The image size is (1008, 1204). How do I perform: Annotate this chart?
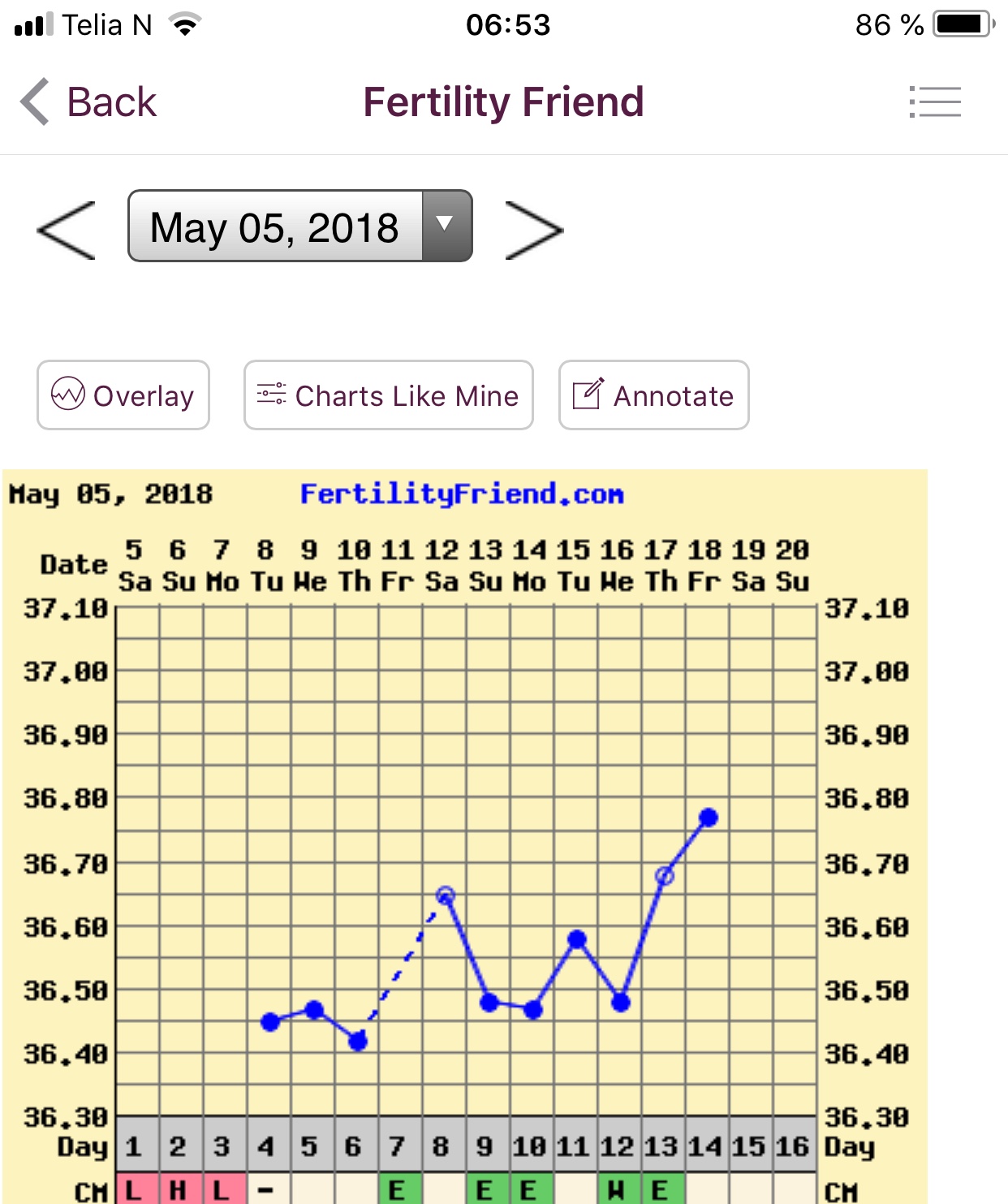[653, 395]
